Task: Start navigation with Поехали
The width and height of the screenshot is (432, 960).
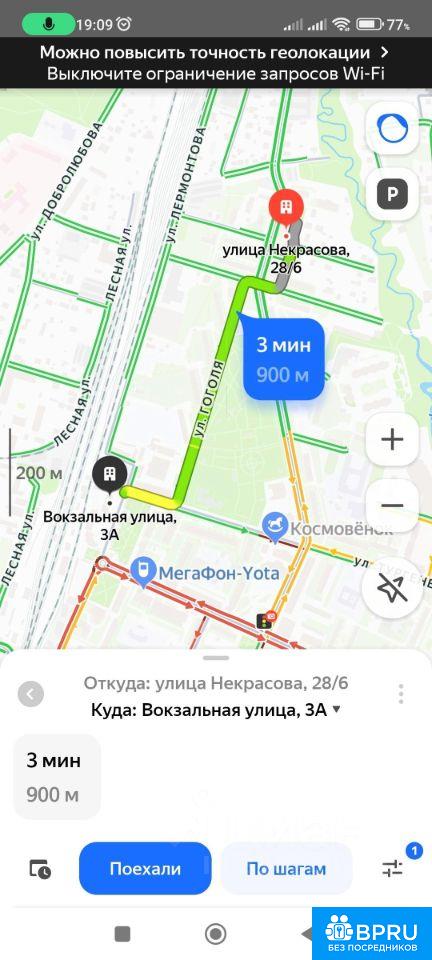Action: [145, 868]
